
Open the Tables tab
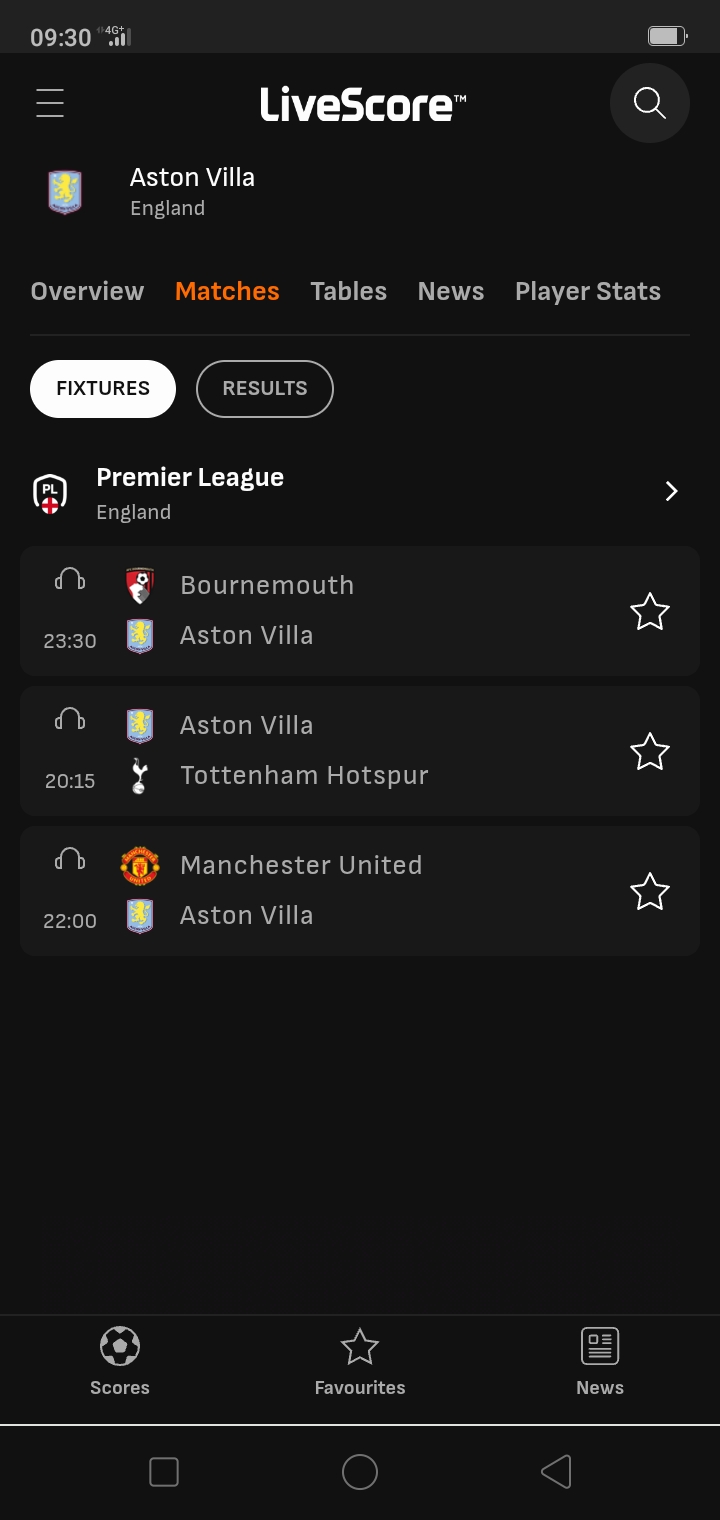[x=348, y=291]
